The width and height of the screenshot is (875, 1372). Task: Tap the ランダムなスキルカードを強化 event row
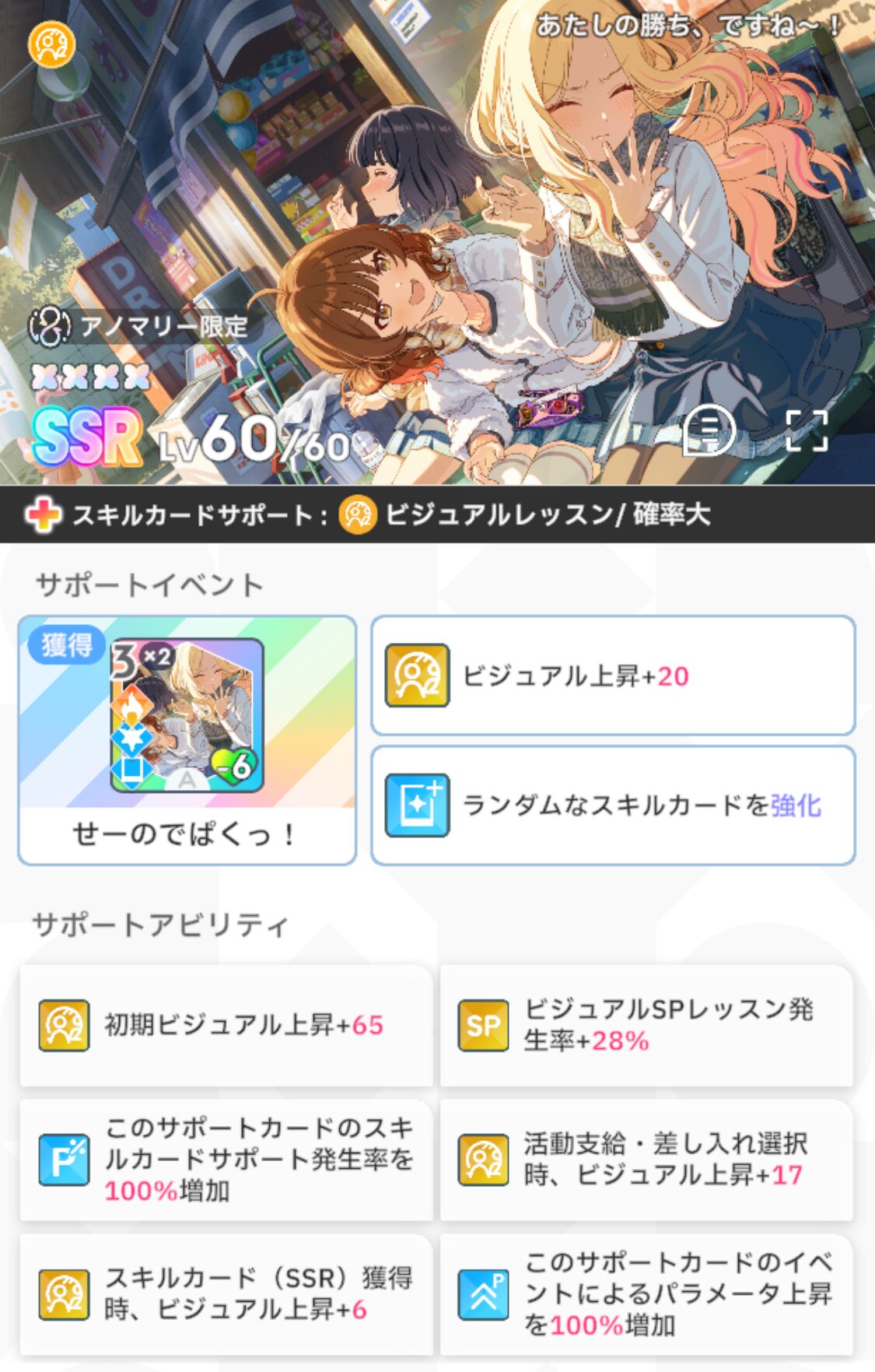pos(613,805)
